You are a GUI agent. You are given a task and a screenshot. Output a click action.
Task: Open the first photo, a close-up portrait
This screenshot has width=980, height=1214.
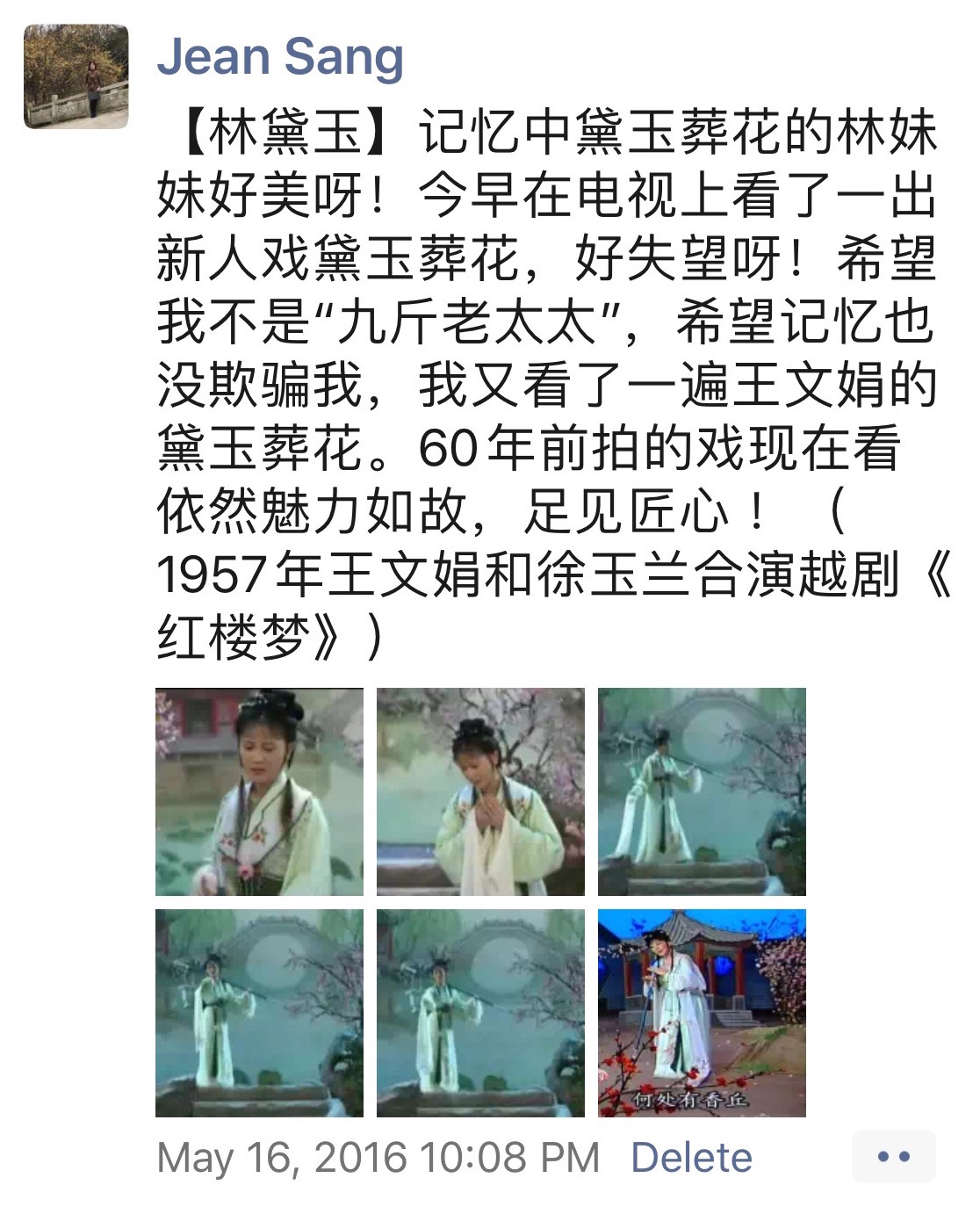pos(259,791)
